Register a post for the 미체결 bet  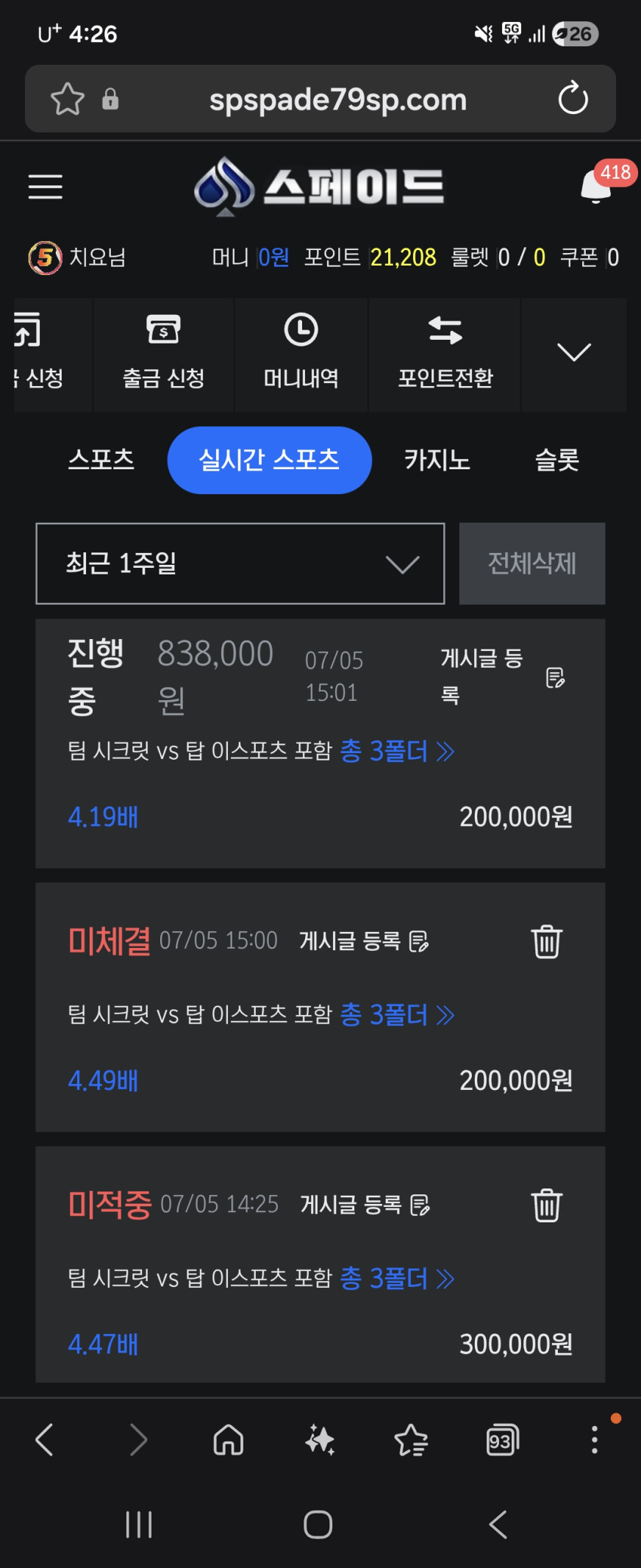point(364,941)
